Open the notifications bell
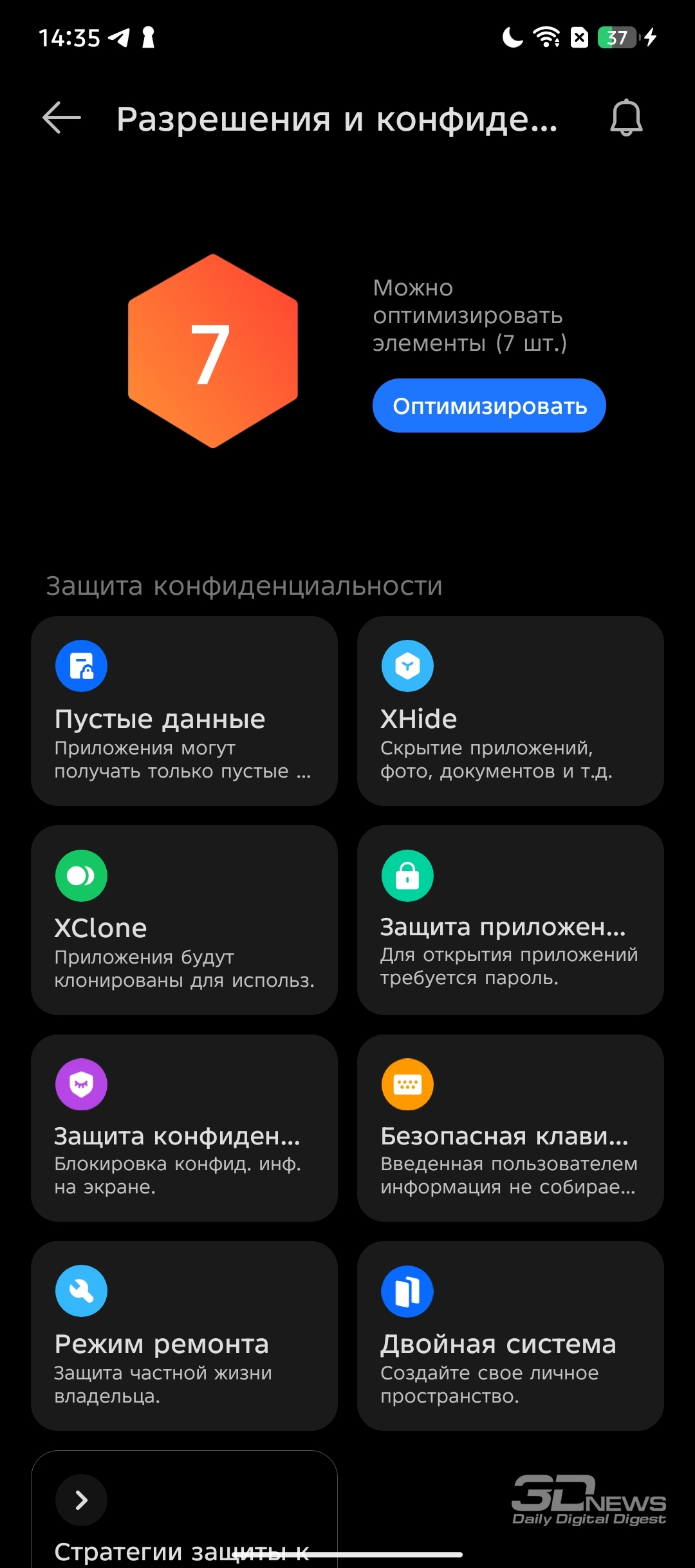695x1568 pixels. coord(626,118)
